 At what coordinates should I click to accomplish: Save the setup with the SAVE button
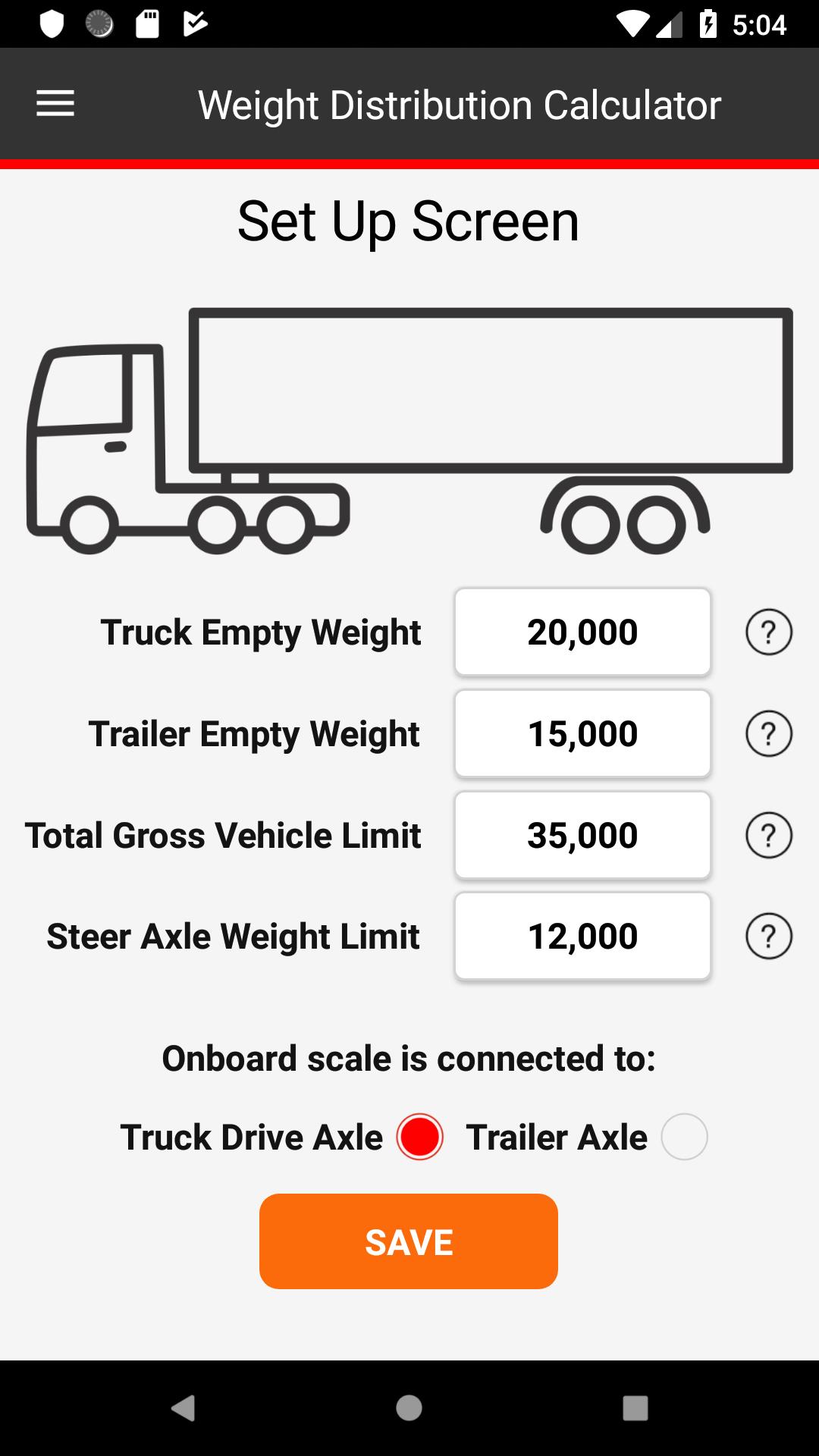point(409,1241)
